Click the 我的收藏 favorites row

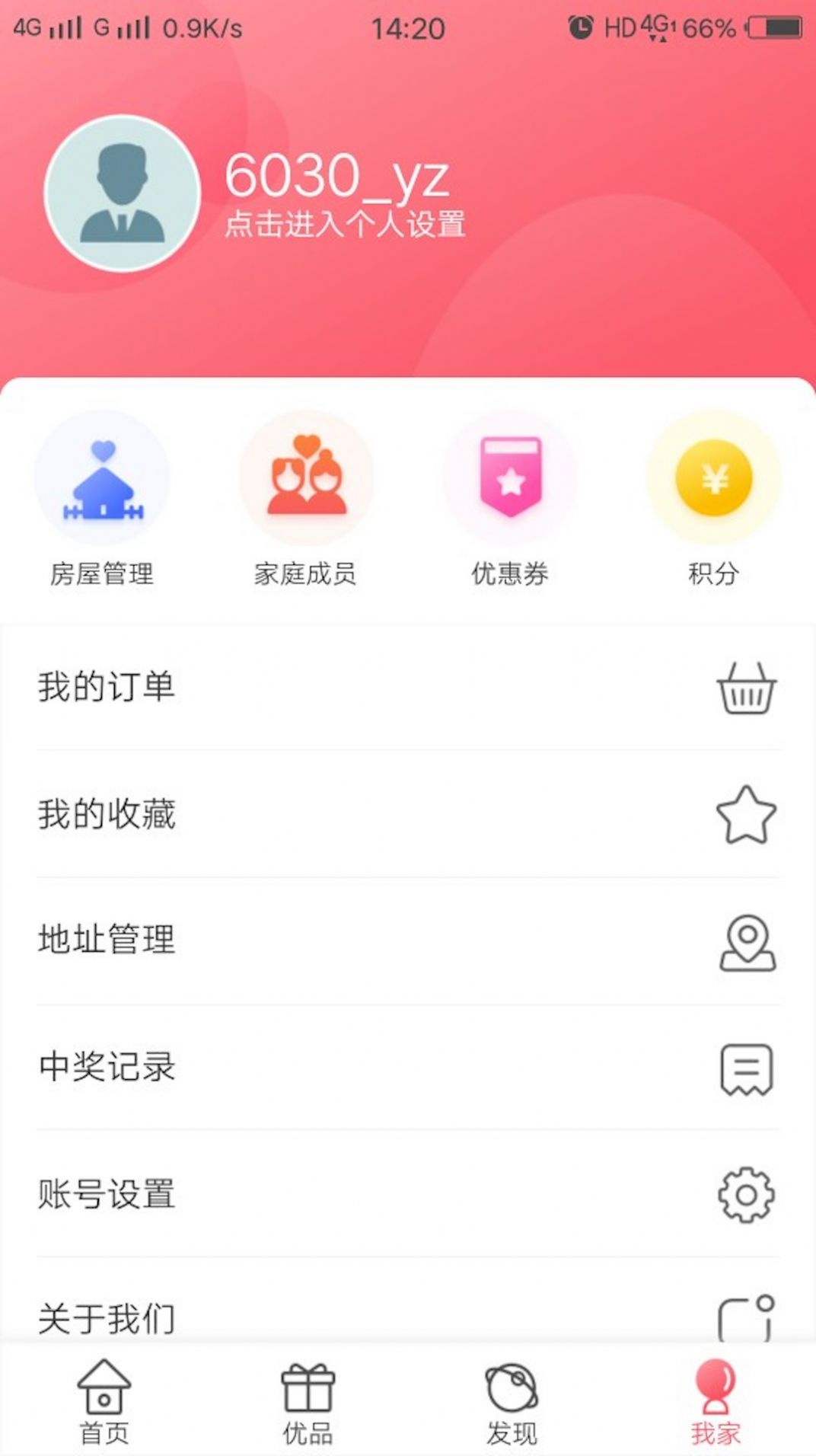pyautogui.click(x=304, y=815)
